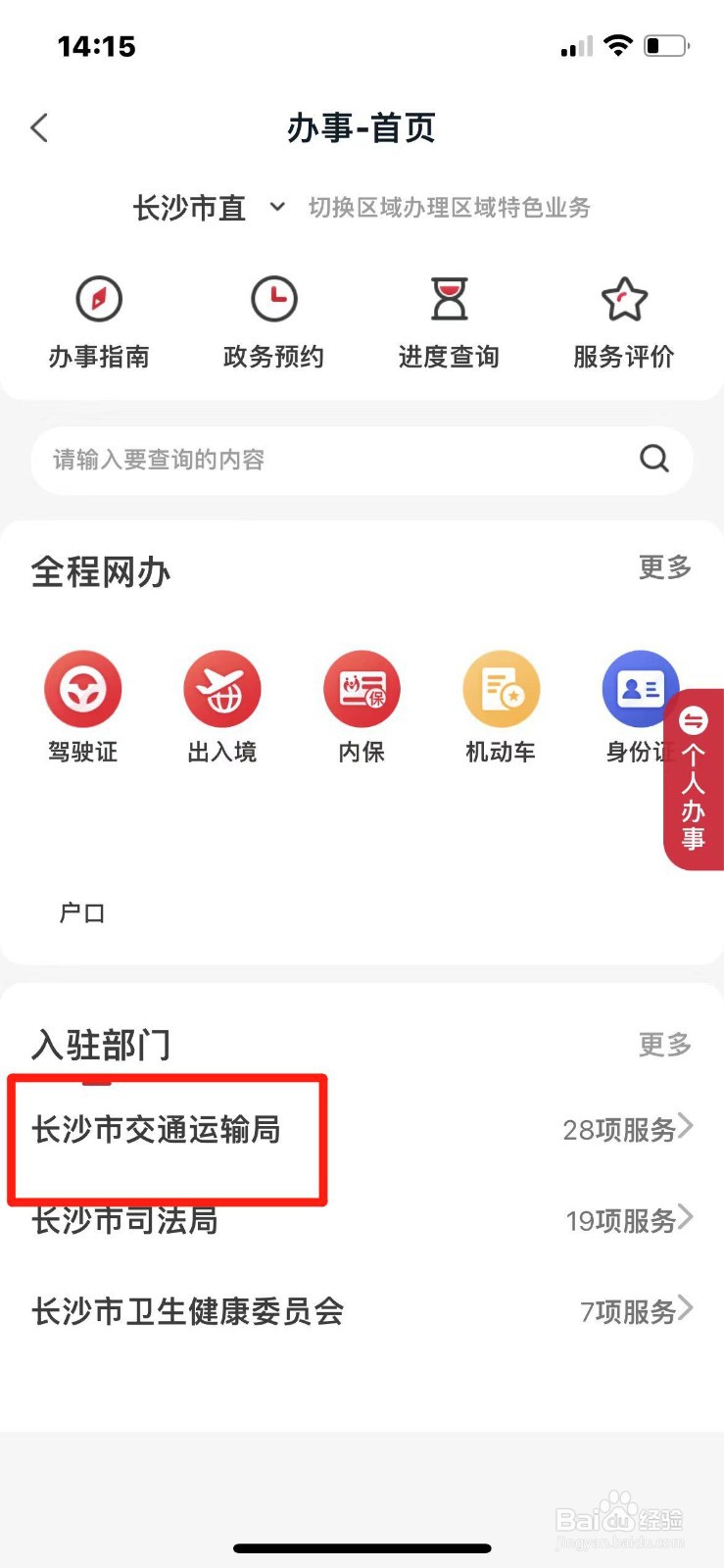
Task: Tap the 内保 social security icon
Action: coord(362,688)
